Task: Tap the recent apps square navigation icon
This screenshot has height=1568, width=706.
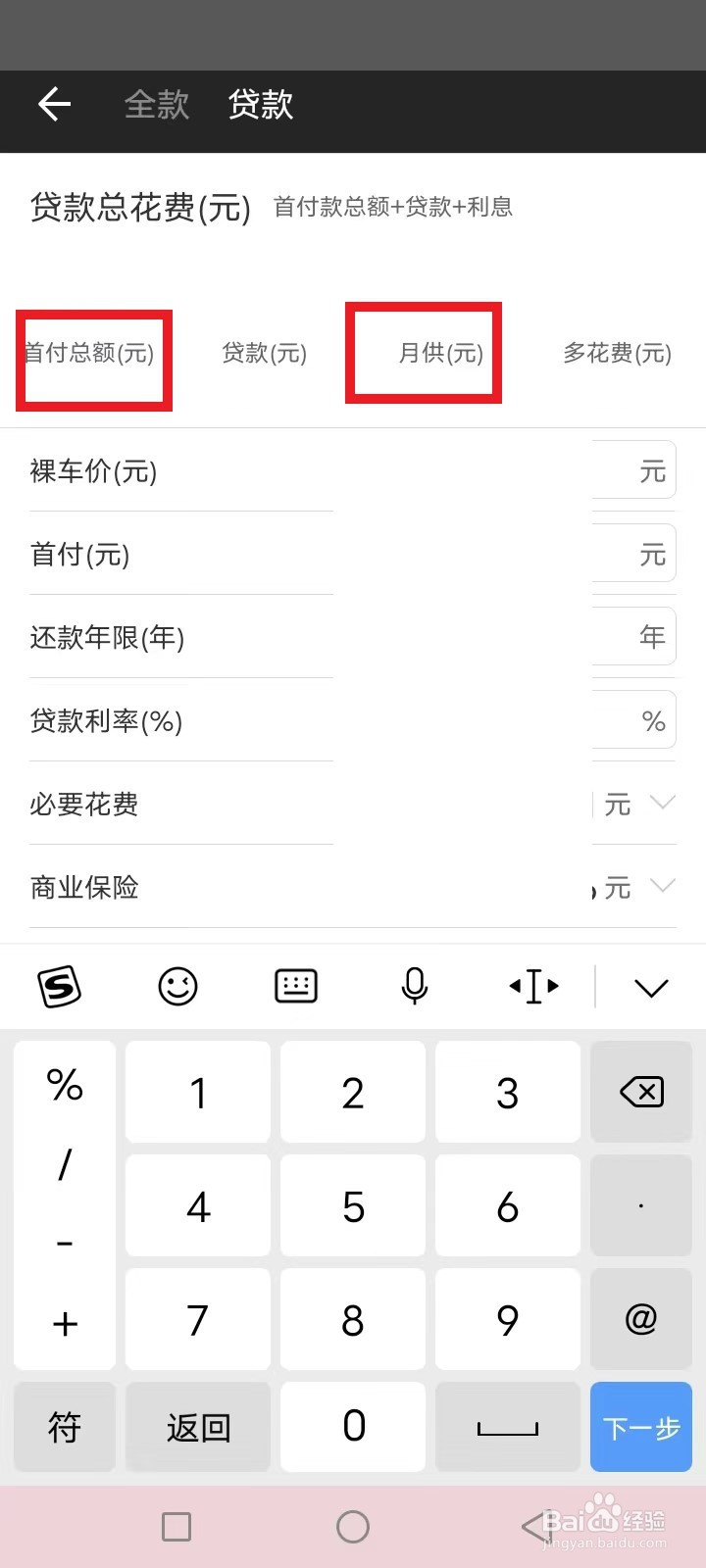Action: pos(176,1526)
